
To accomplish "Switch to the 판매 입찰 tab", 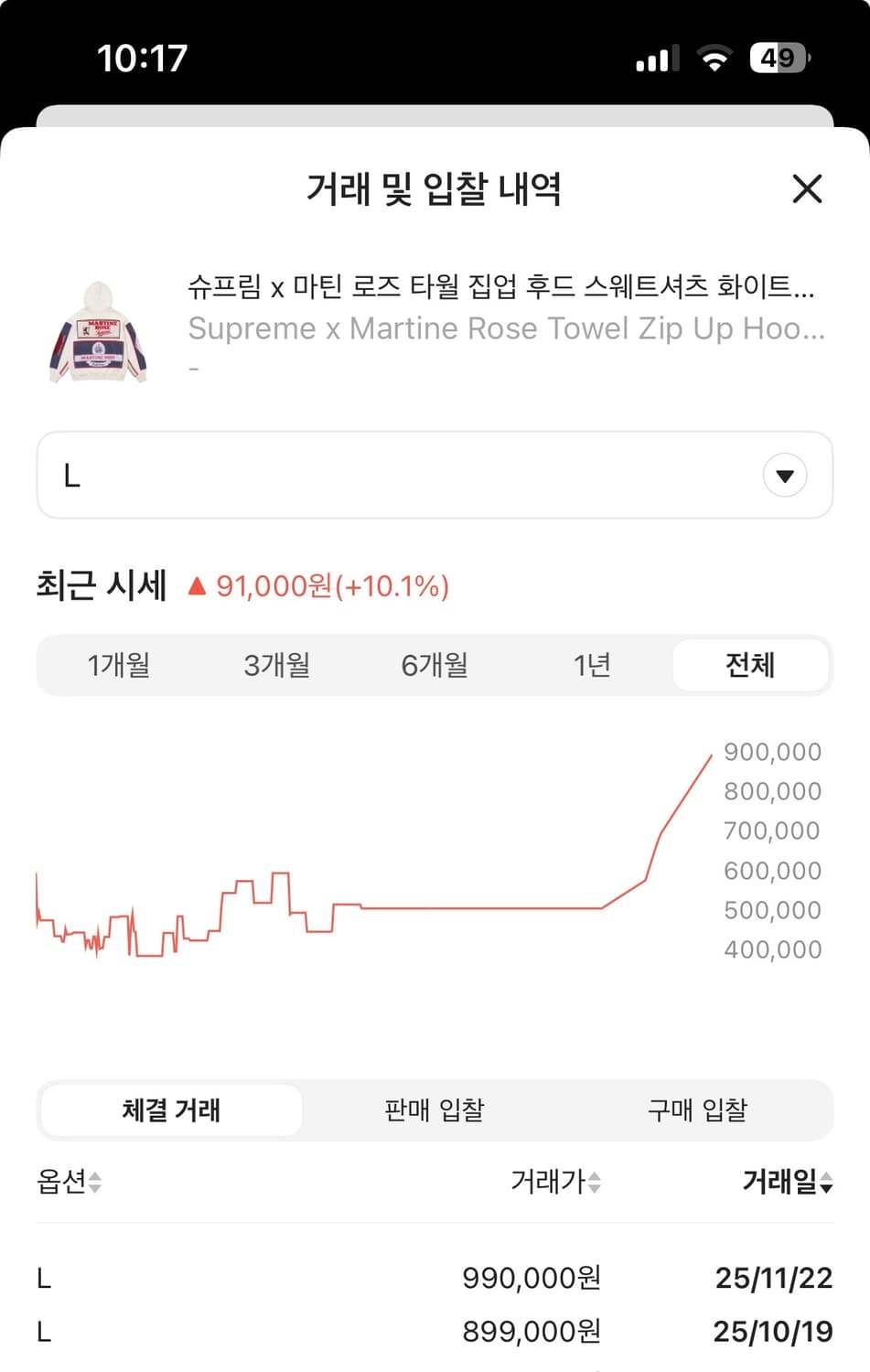I will [434, 1109].
